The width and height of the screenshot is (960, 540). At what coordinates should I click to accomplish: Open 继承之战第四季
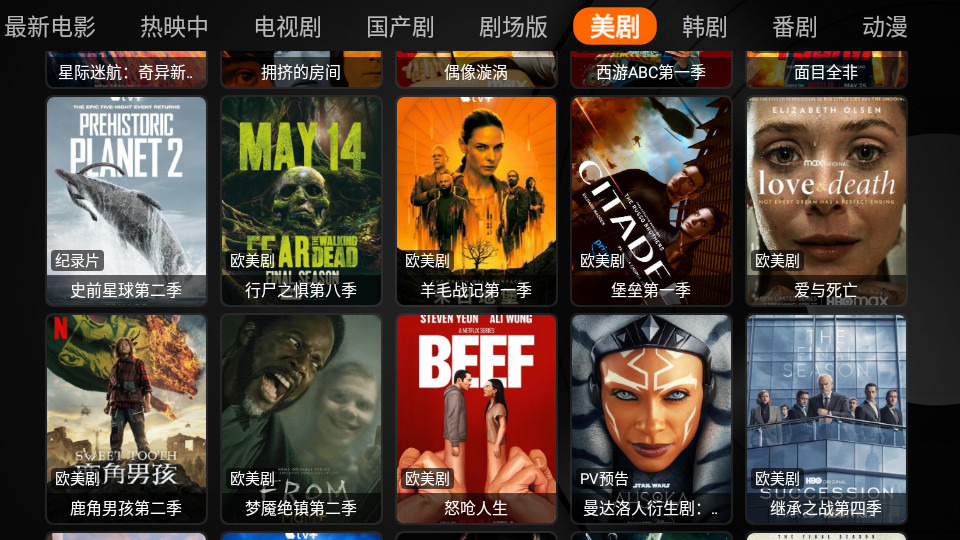pos(826,418)
